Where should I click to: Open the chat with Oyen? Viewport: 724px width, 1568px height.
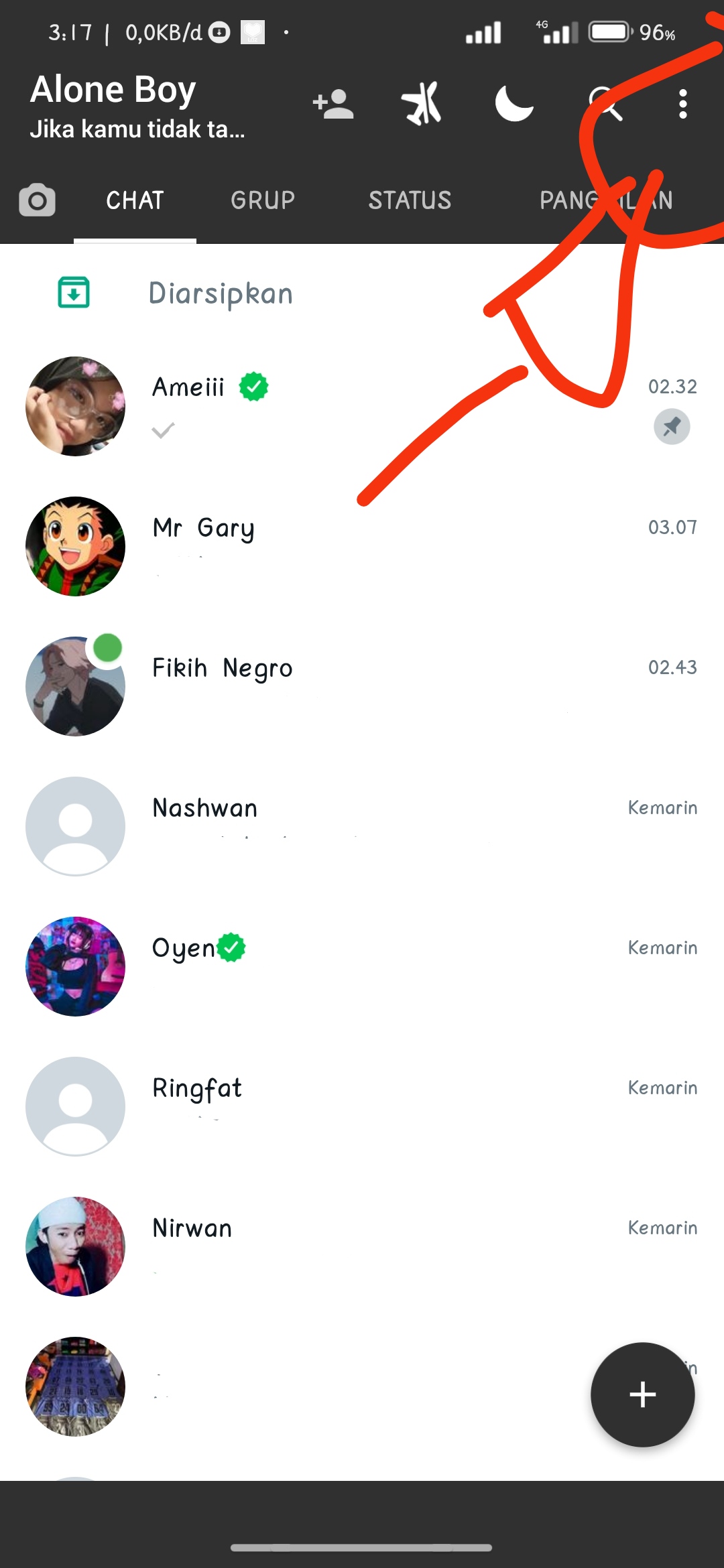(362, 966)
